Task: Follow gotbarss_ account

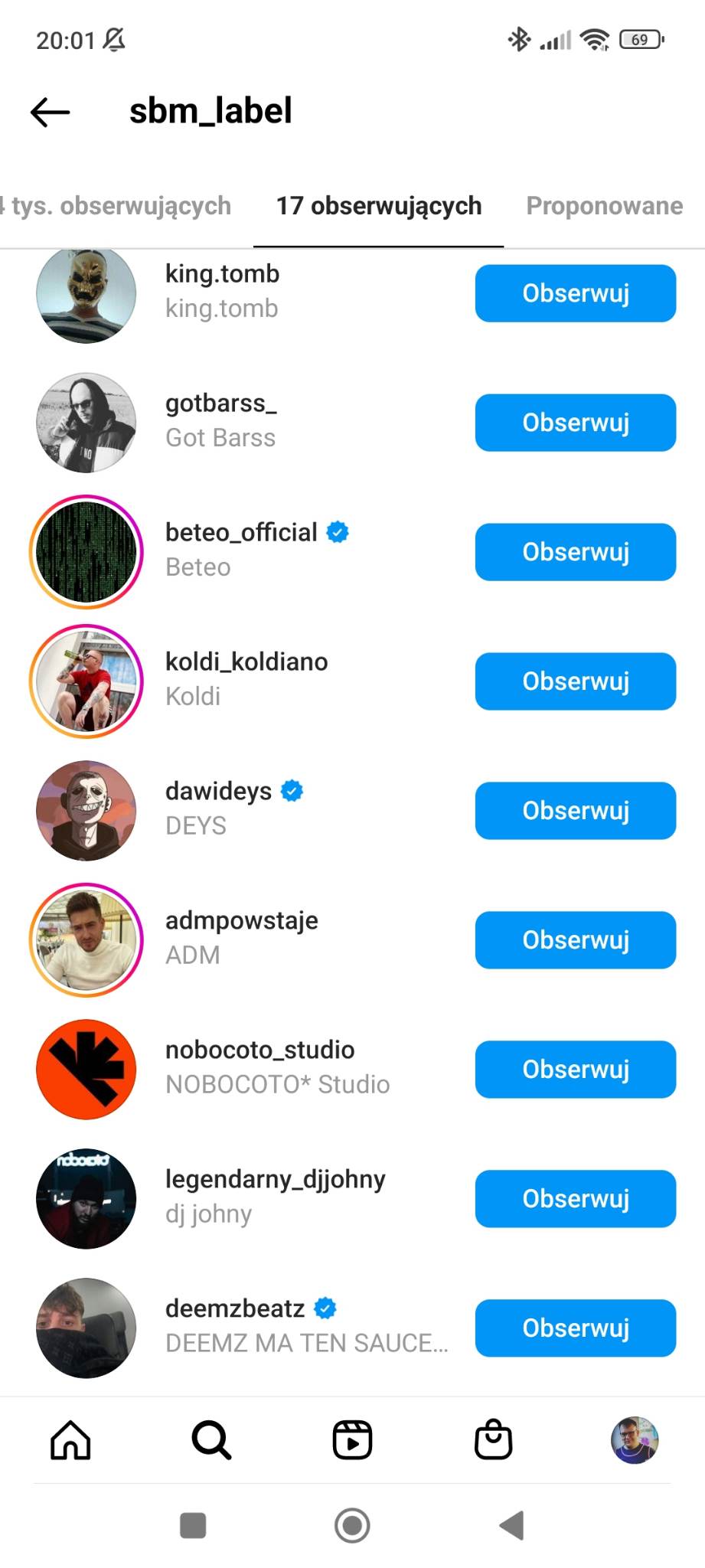Action: click(x=575, y=423)
